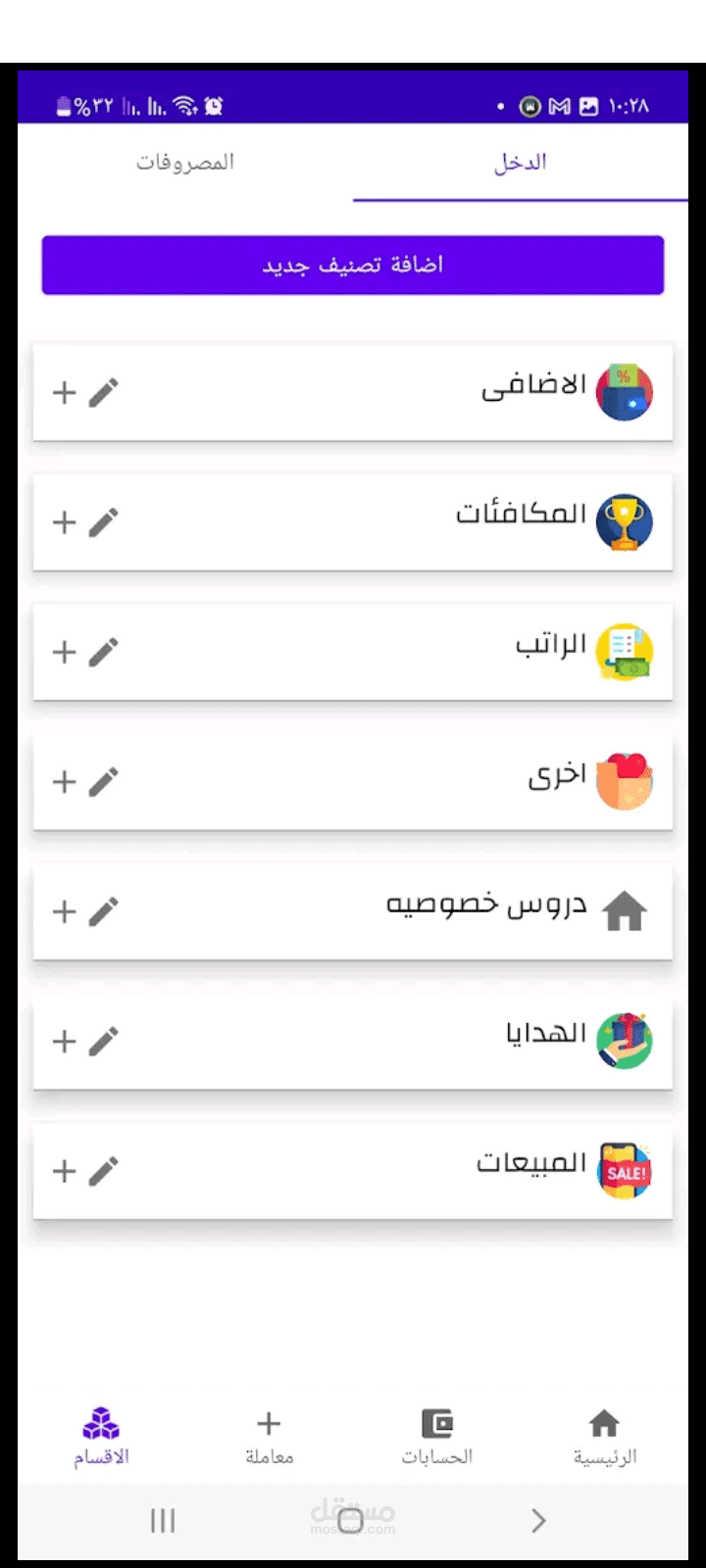Open the الاقسام sections tab

pyautogui.click(x=101, y=1437)
